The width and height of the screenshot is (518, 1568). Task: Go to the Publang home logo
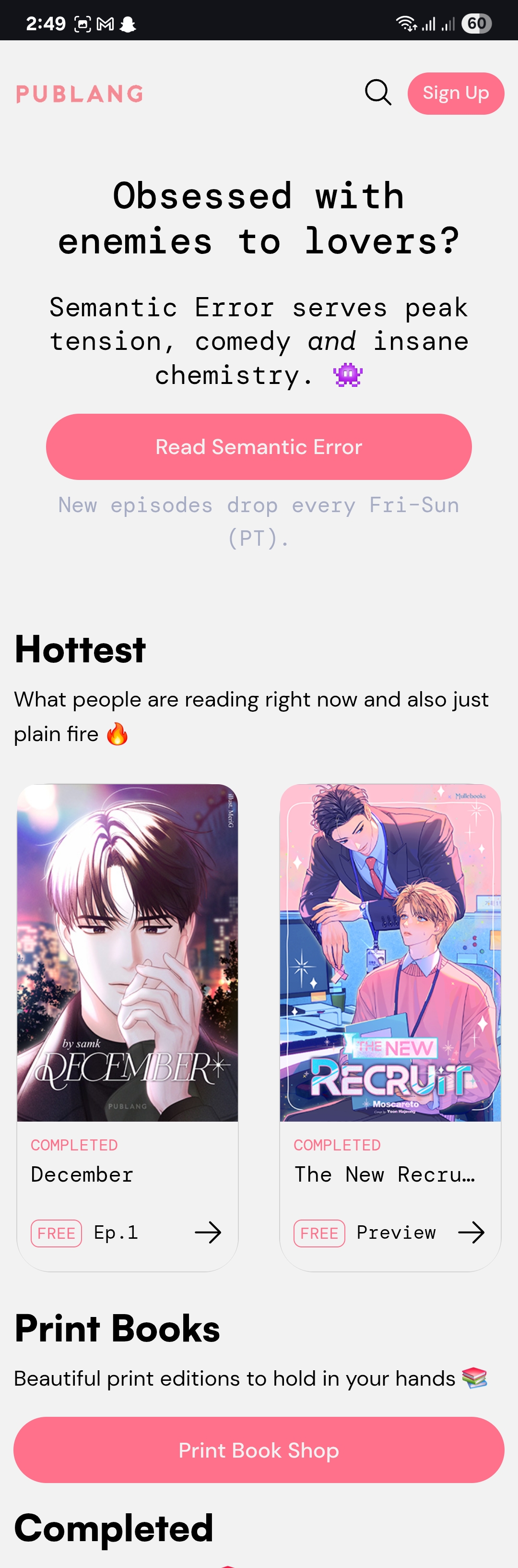coord(80,94)
